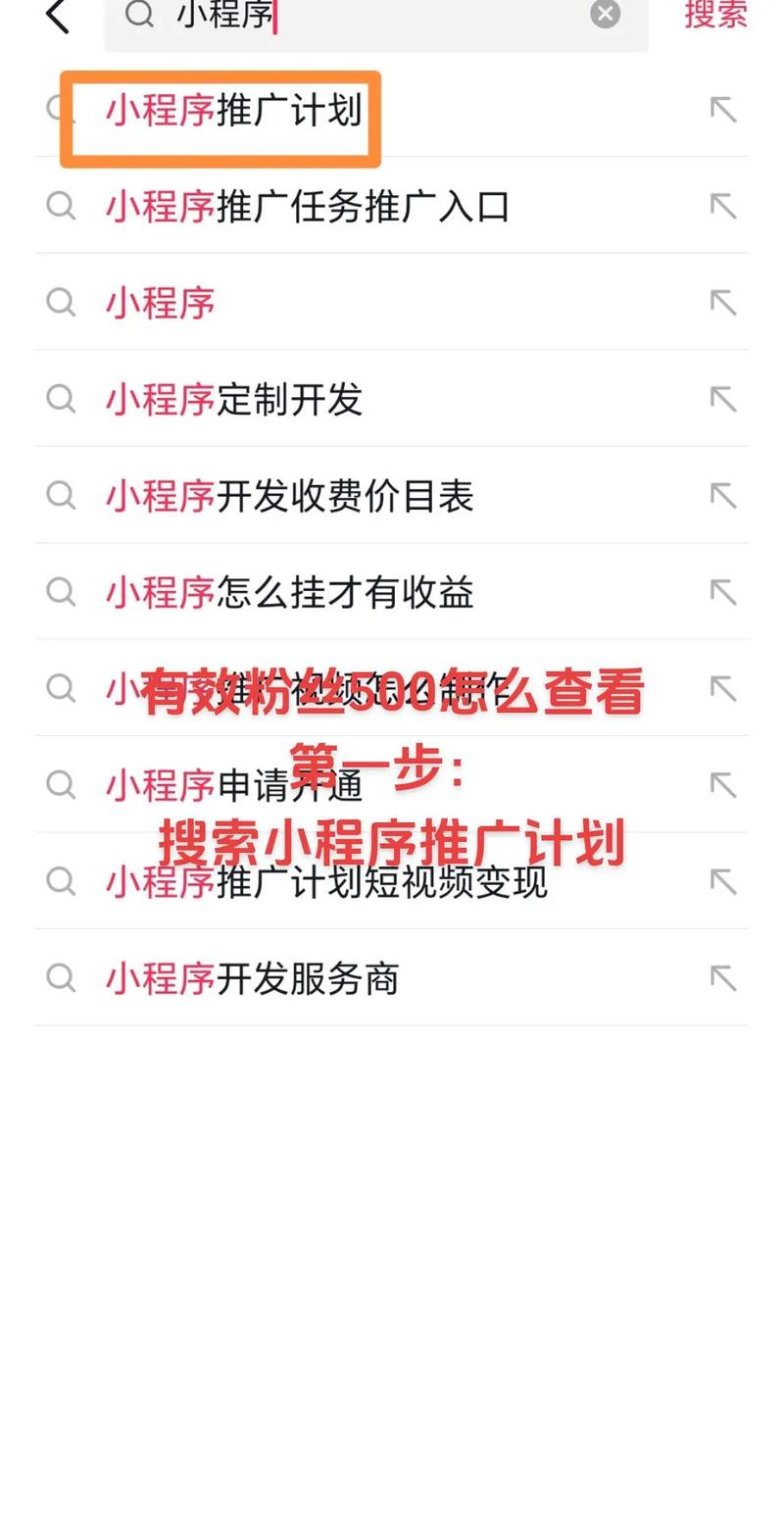
Task: Insert 小程序开发收费价目表 via its arrow icon
Action: click(x=723, y=496)
